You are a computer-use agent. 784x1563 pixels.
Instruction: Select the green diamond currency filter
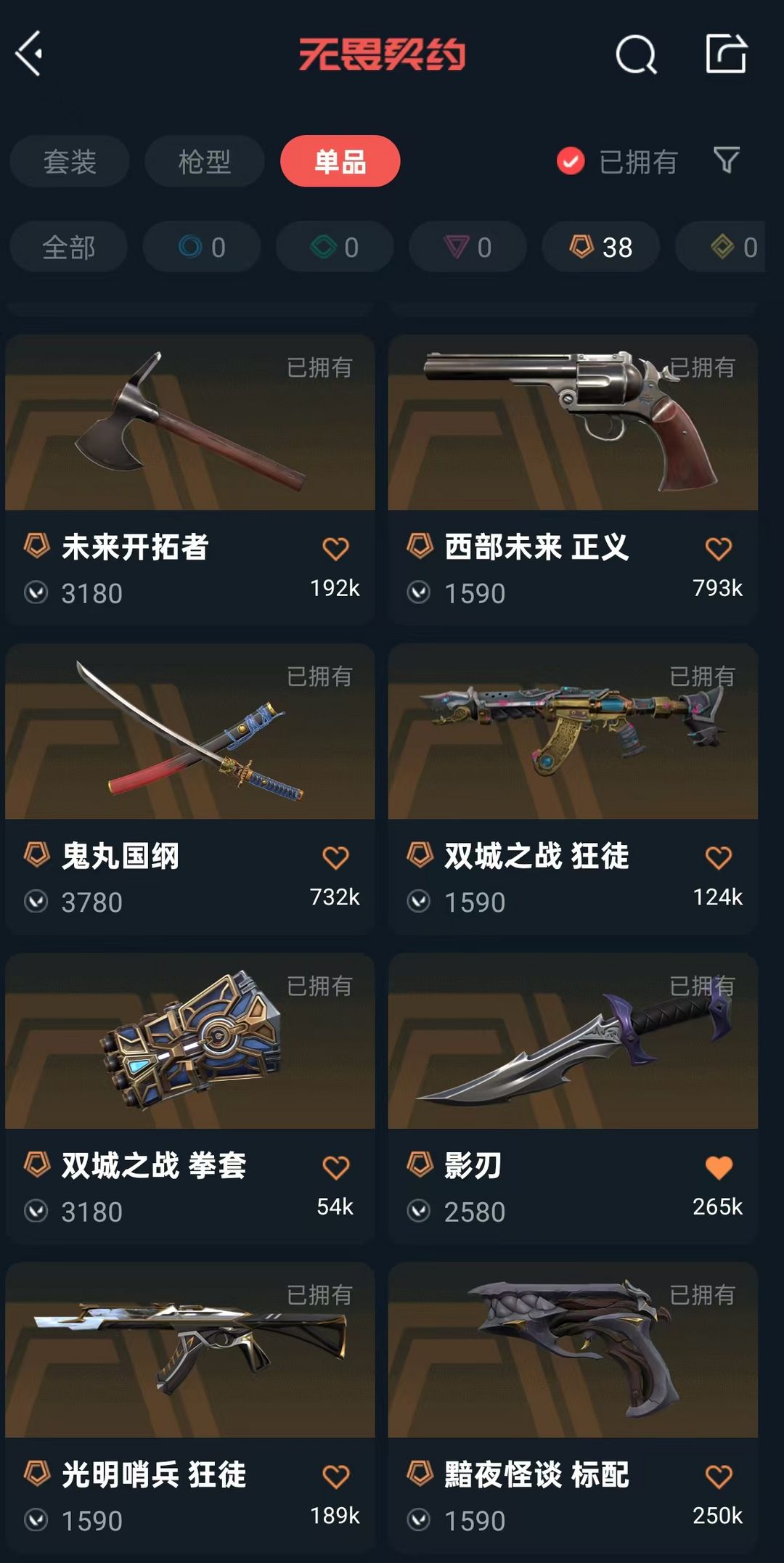333,247
